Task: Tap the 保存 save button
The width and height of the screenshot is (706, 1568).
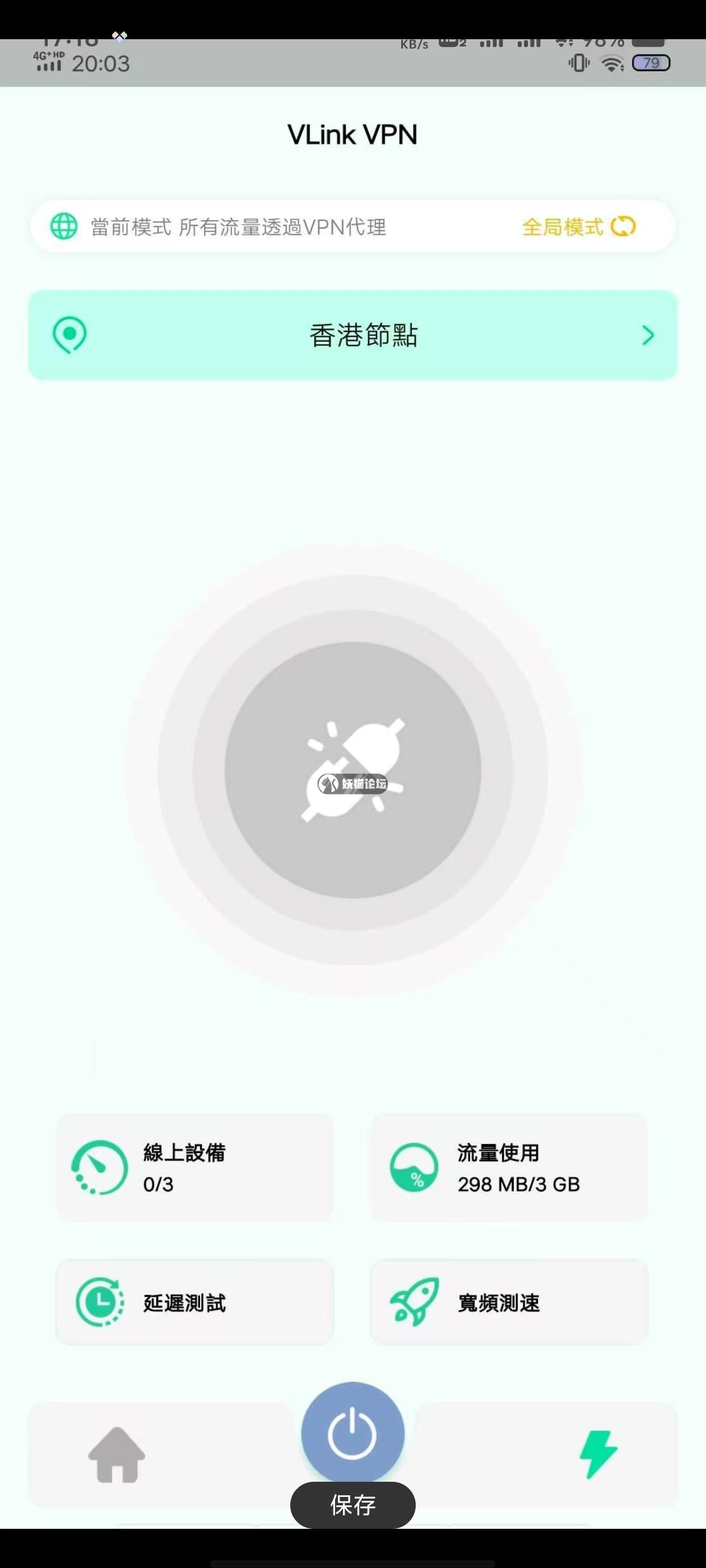Action: 352,1505
